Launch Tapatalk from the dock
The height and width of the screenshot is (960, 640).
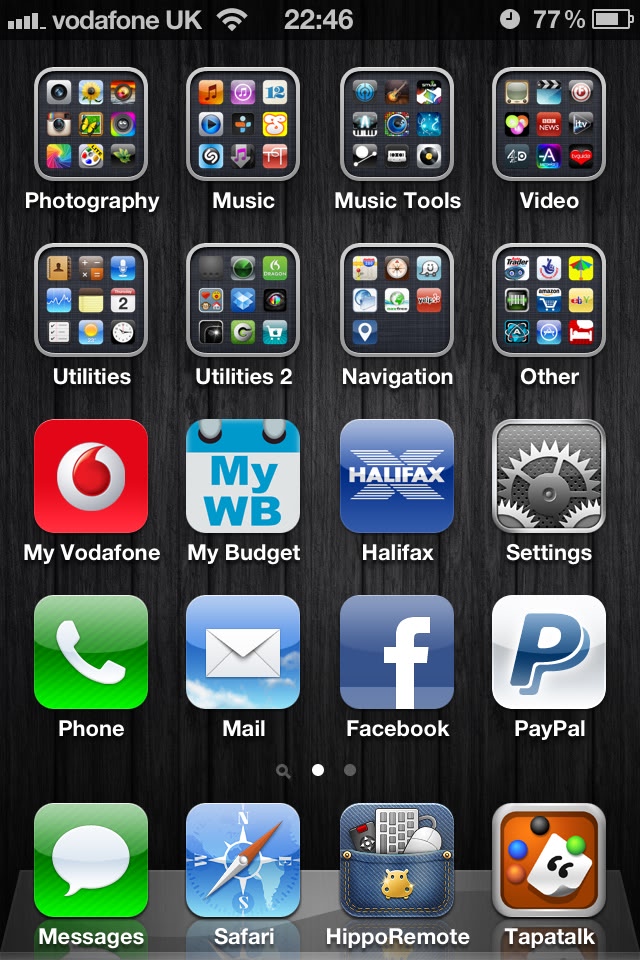coord(549,860)
